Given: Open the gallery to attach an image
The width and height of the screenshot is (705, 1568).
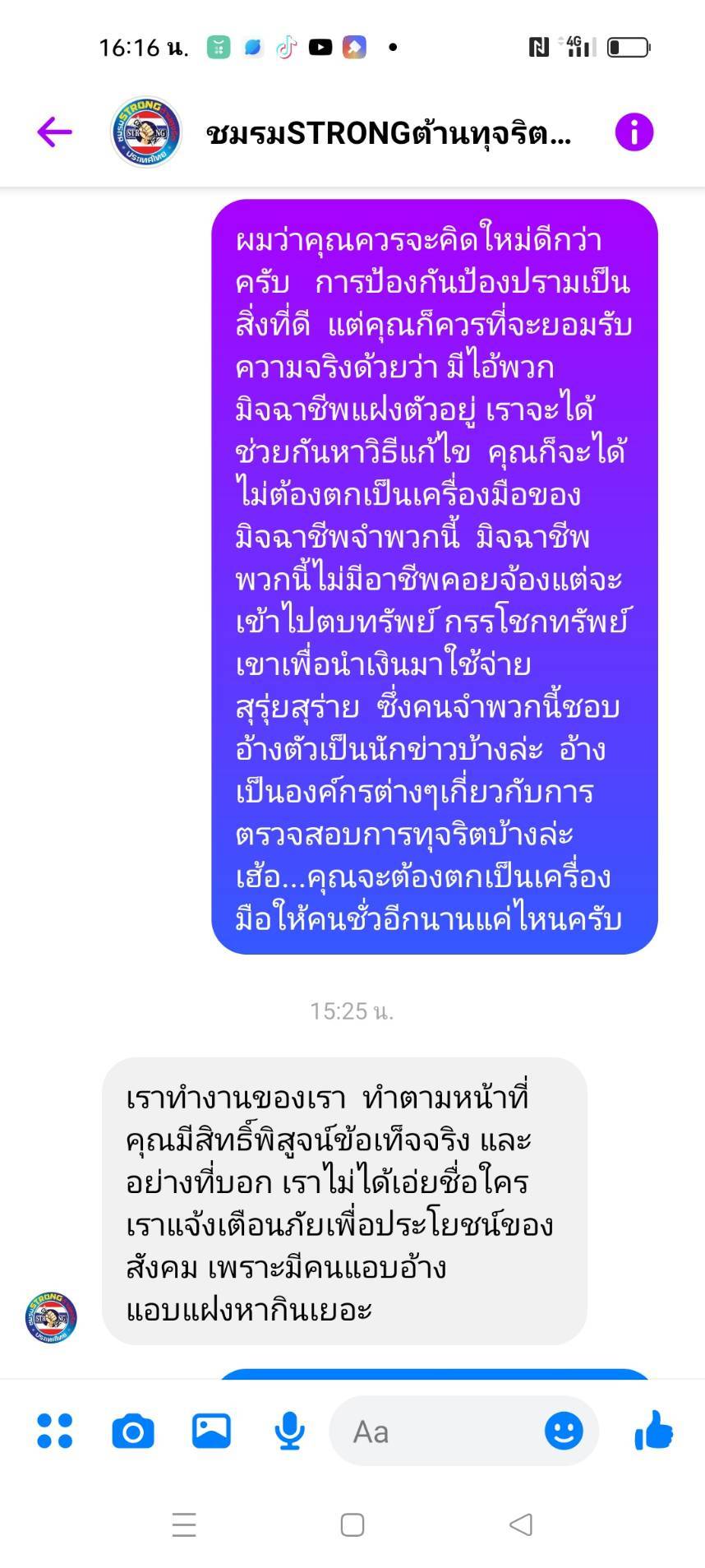Looking at the screenshot, I should pyautogui.click(x=211, y=1431).
